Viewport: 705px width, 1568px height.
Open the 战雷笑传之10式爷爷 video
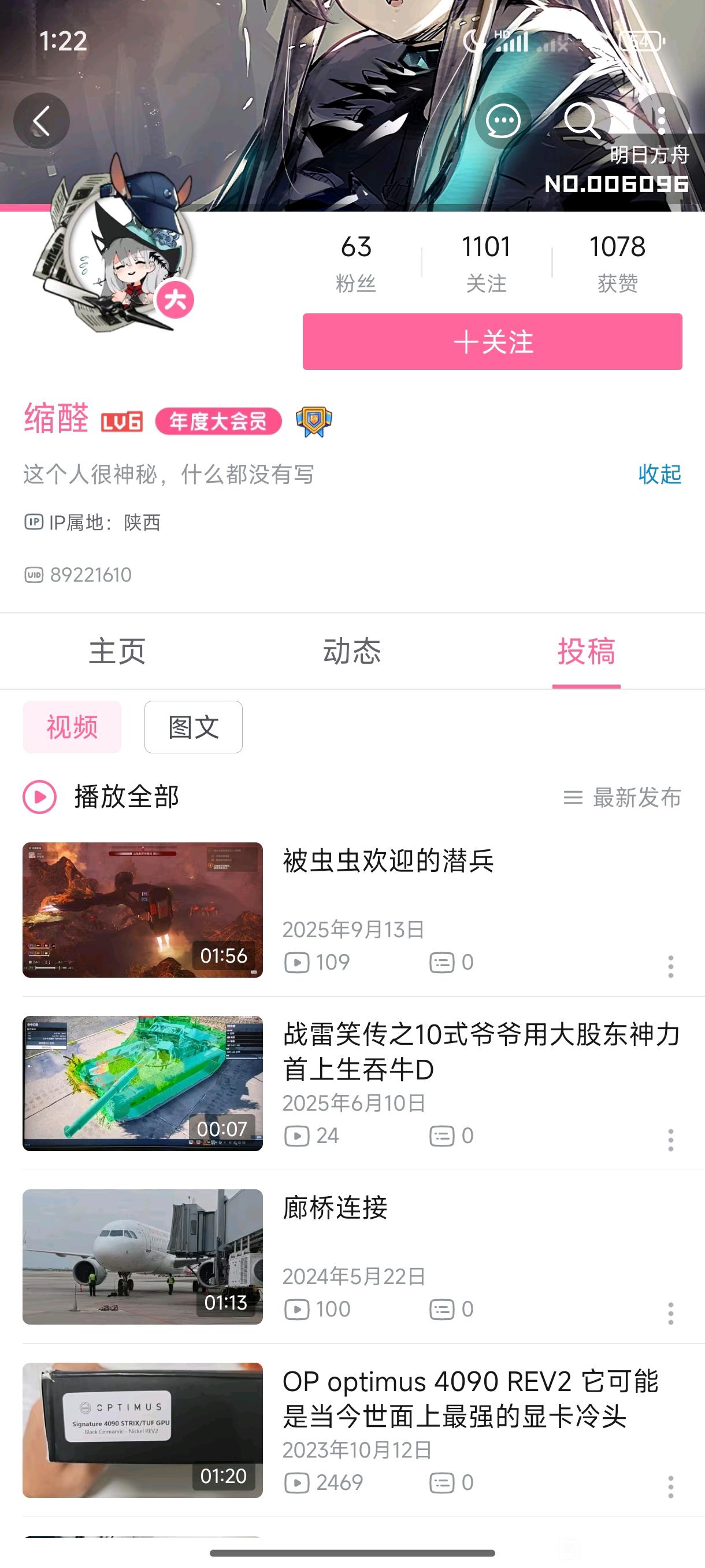tap(481, 1051)
